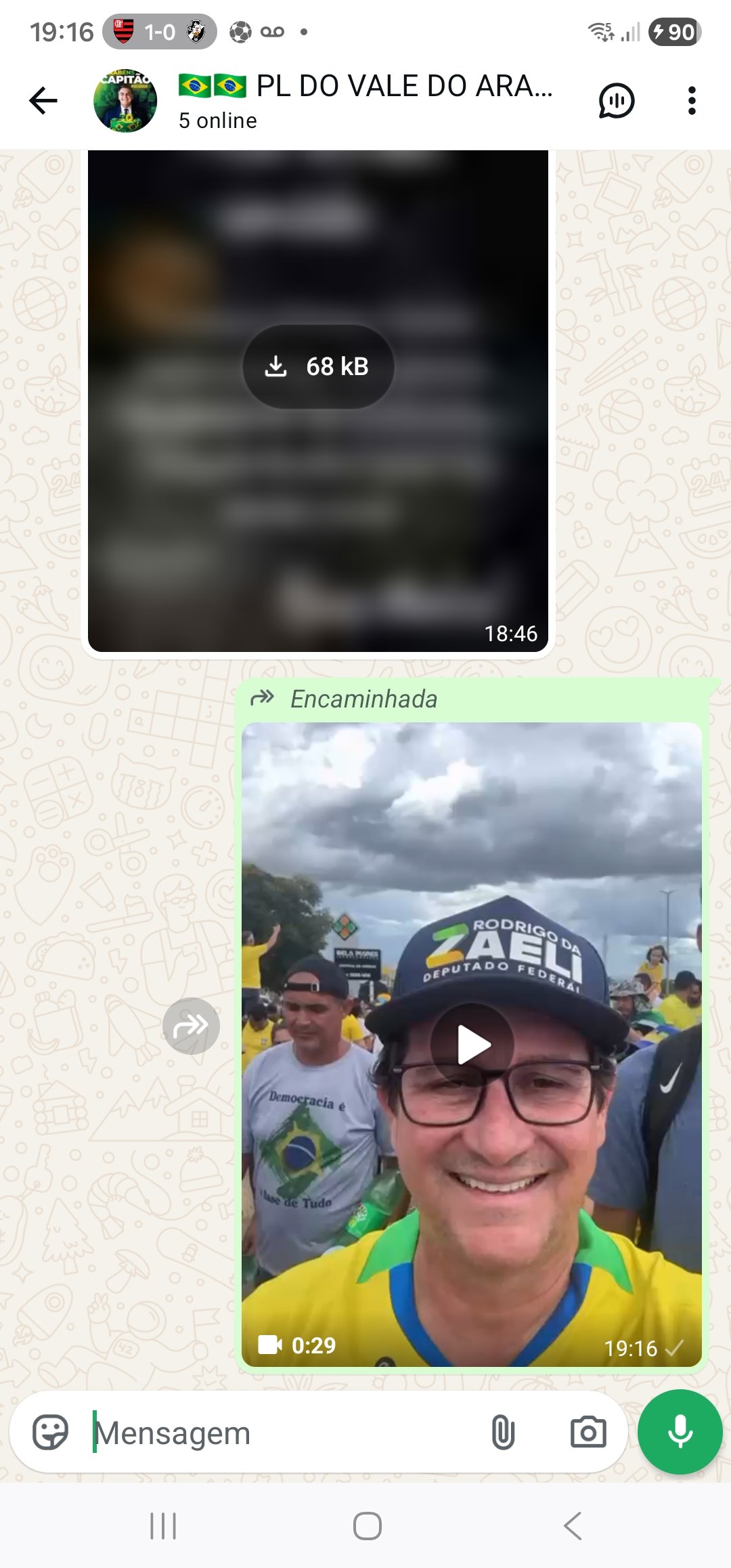Play the forwarded 0:29 video

click(472, 1045)
